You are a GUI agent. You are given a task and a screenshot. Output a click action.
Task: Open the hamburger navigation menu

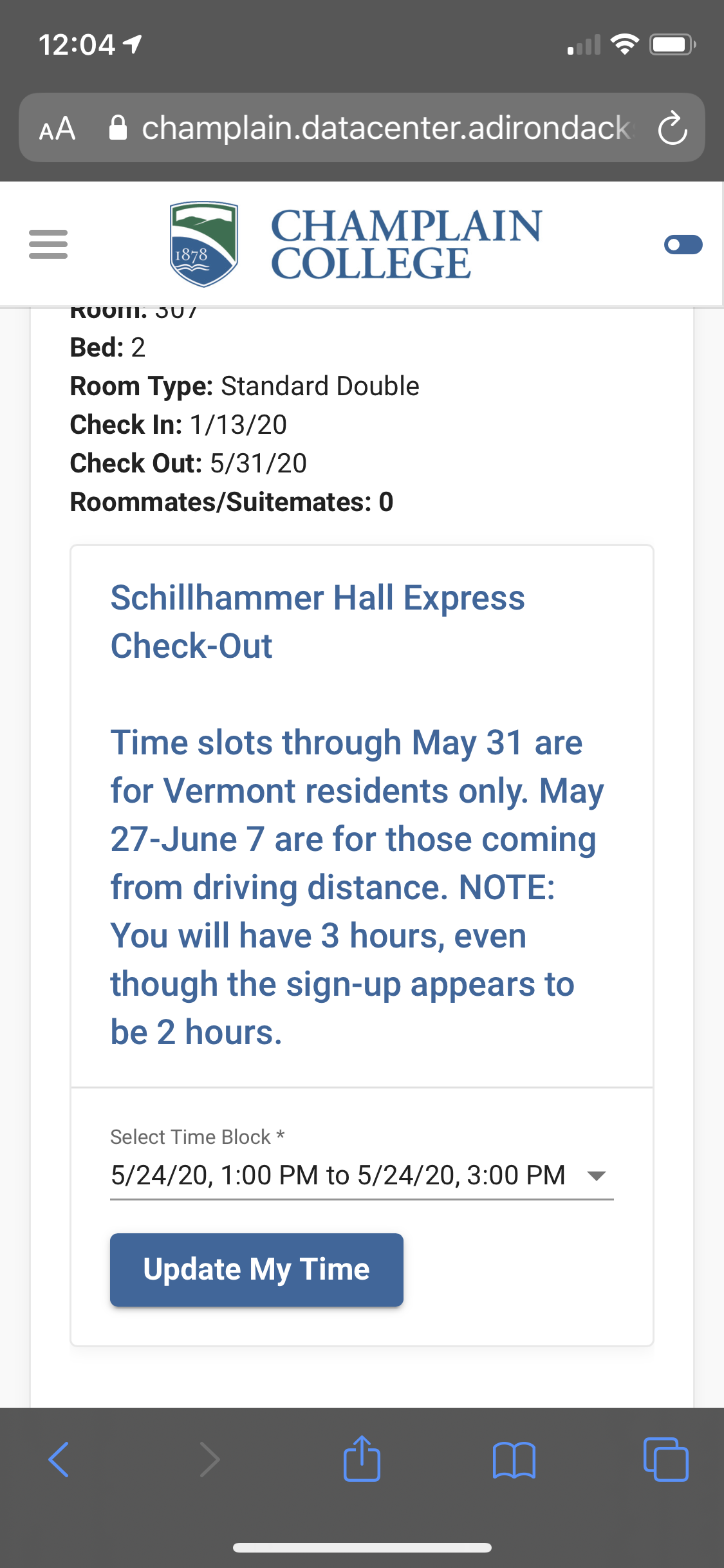(48, 244)
